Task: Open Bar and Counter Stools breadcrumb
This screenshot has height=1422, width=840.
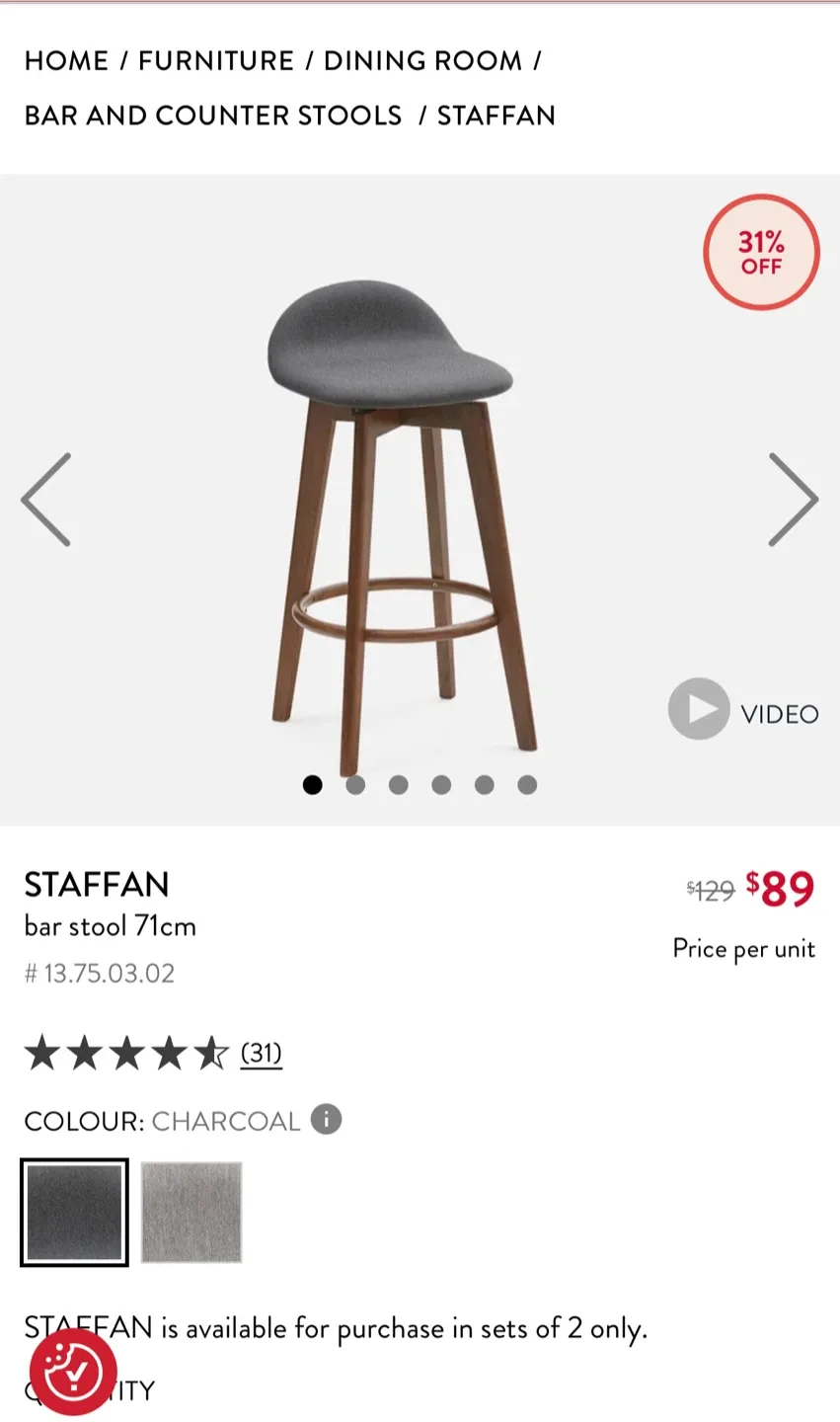Action: (213, 116)
